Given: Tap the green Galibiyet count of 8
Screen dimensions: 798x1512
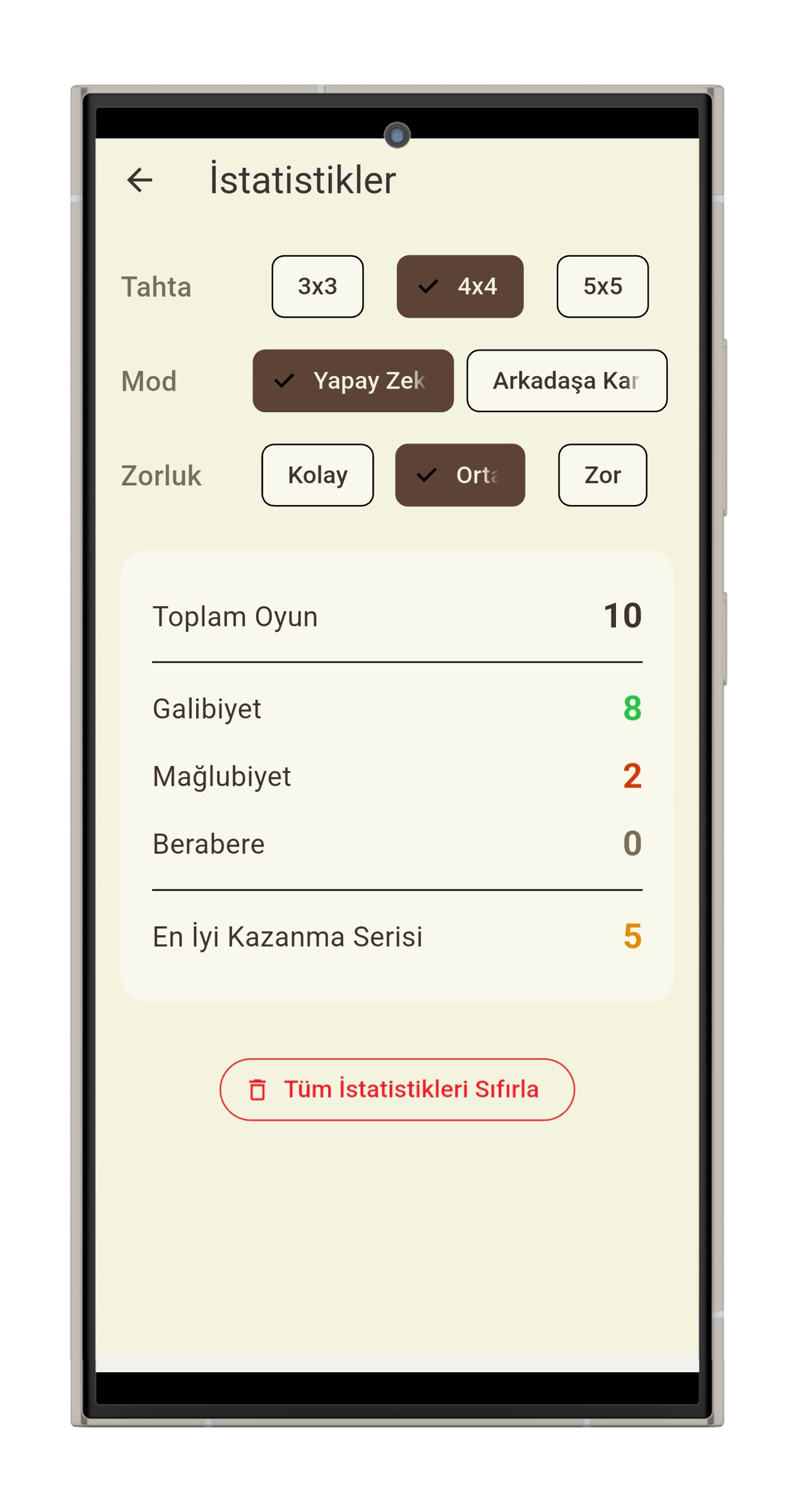Looking at the screenshot, I should pos(633,708).
